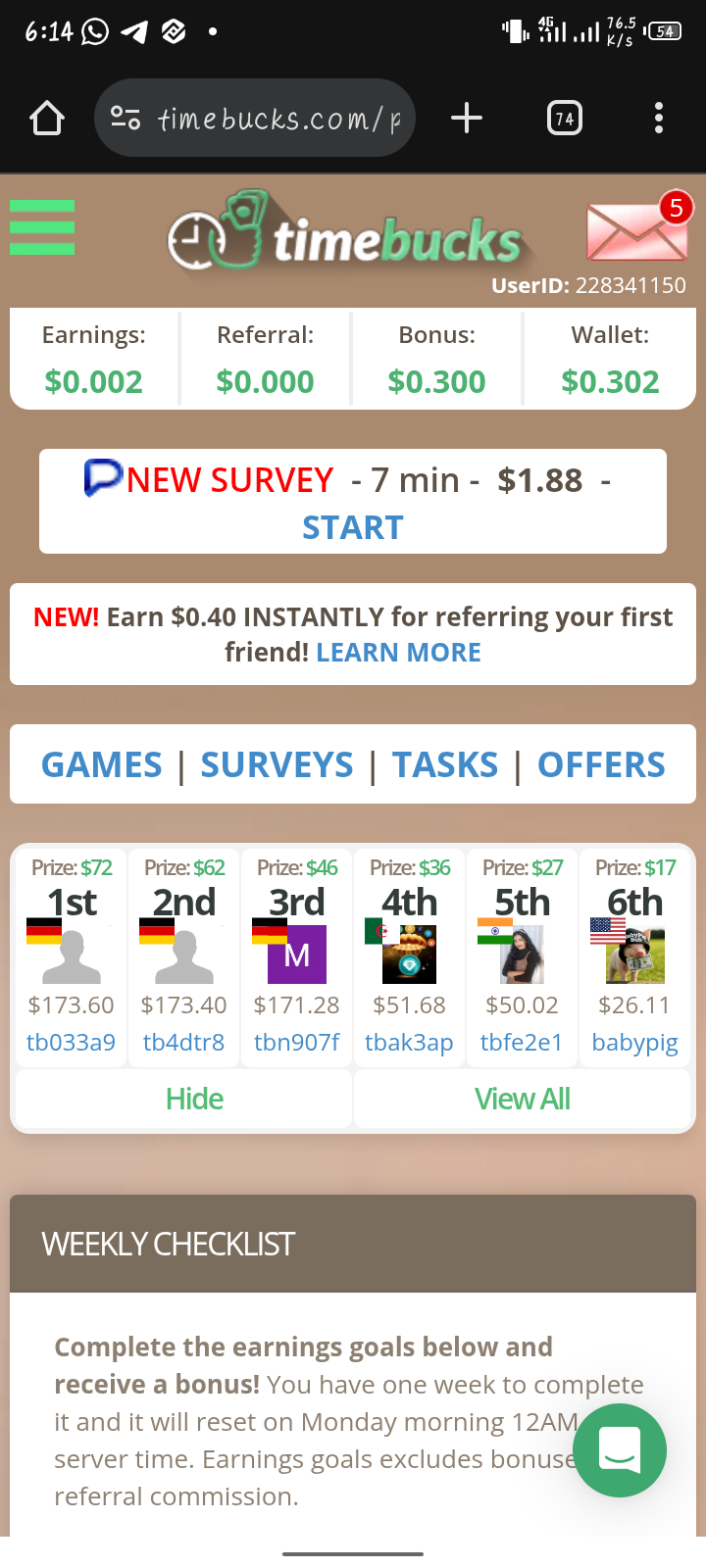Image resolution: width=706 pixels, height=1568 pixels.
Task: Open the tab switcher showing 74
Action: coord(564,119)
